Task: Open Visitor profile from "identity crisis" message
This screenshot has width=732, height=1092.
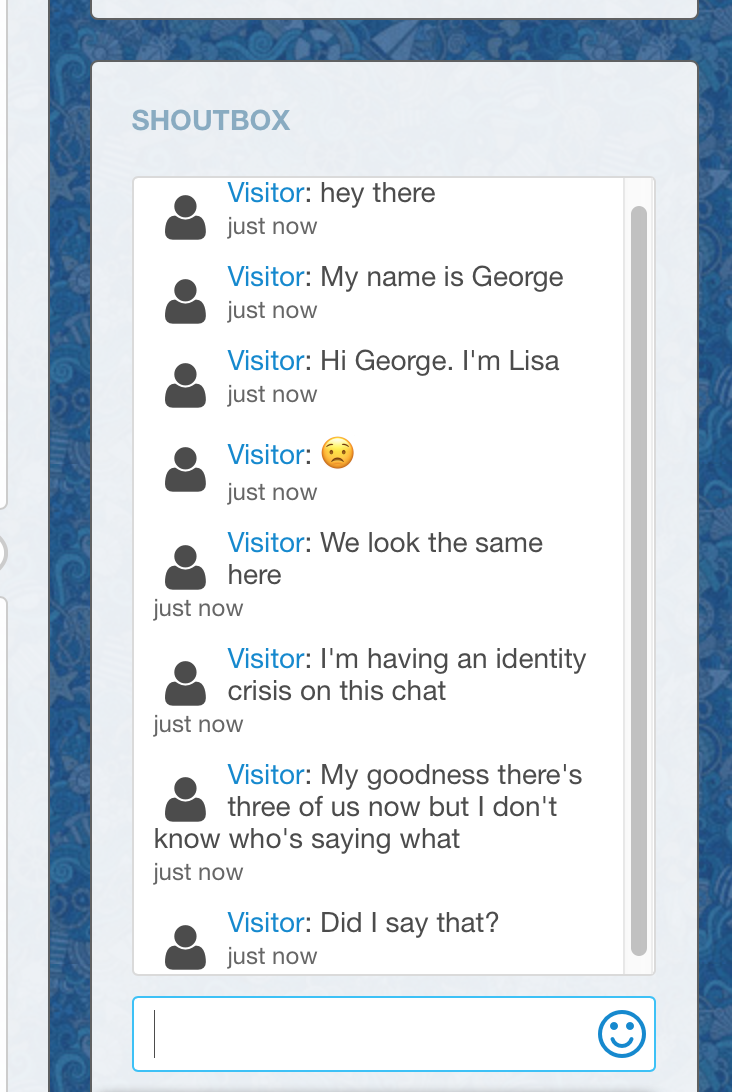Action: coord(265,659)
